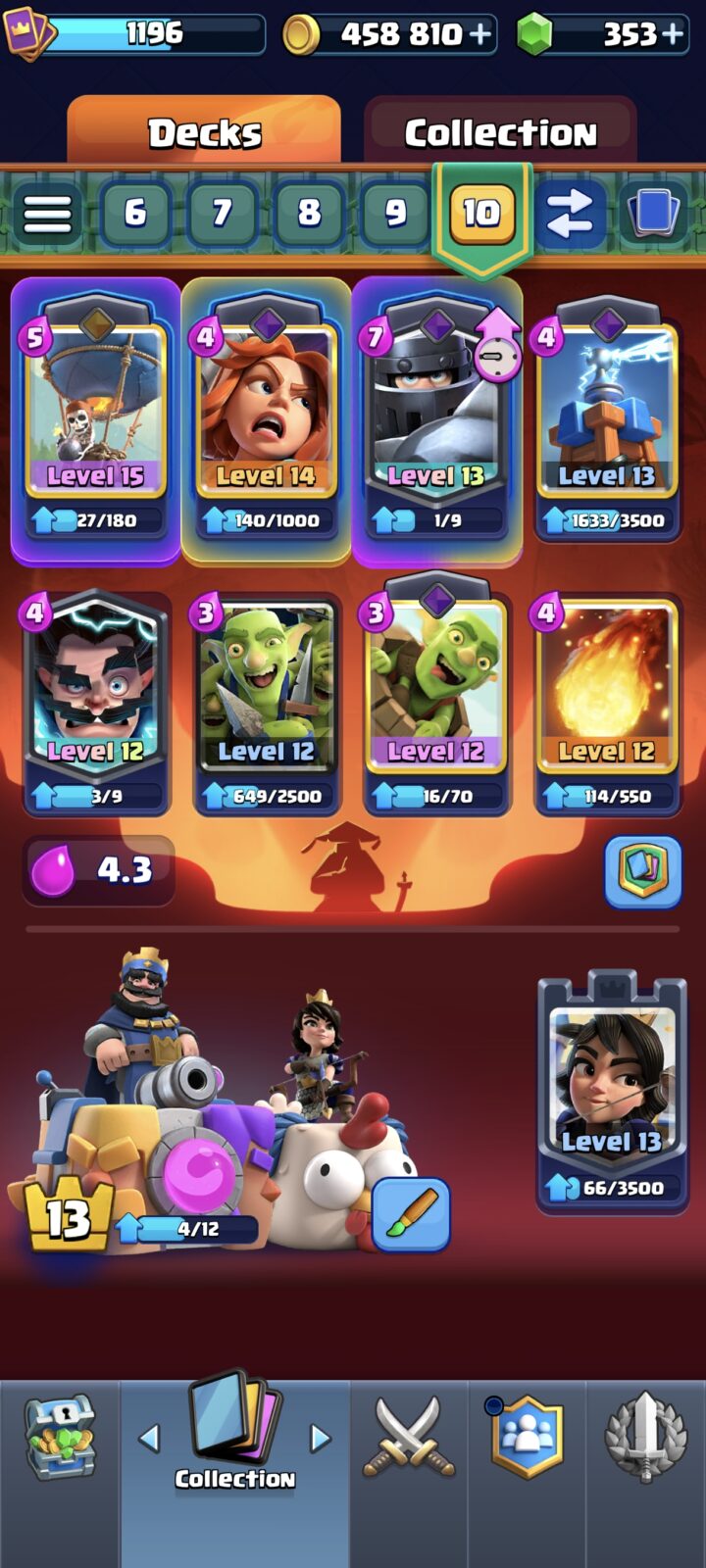Image resolution: width=706 pixels, height=1568 pixels.
Task: Switch to the Collection tab at top
Action: point(500,131)
